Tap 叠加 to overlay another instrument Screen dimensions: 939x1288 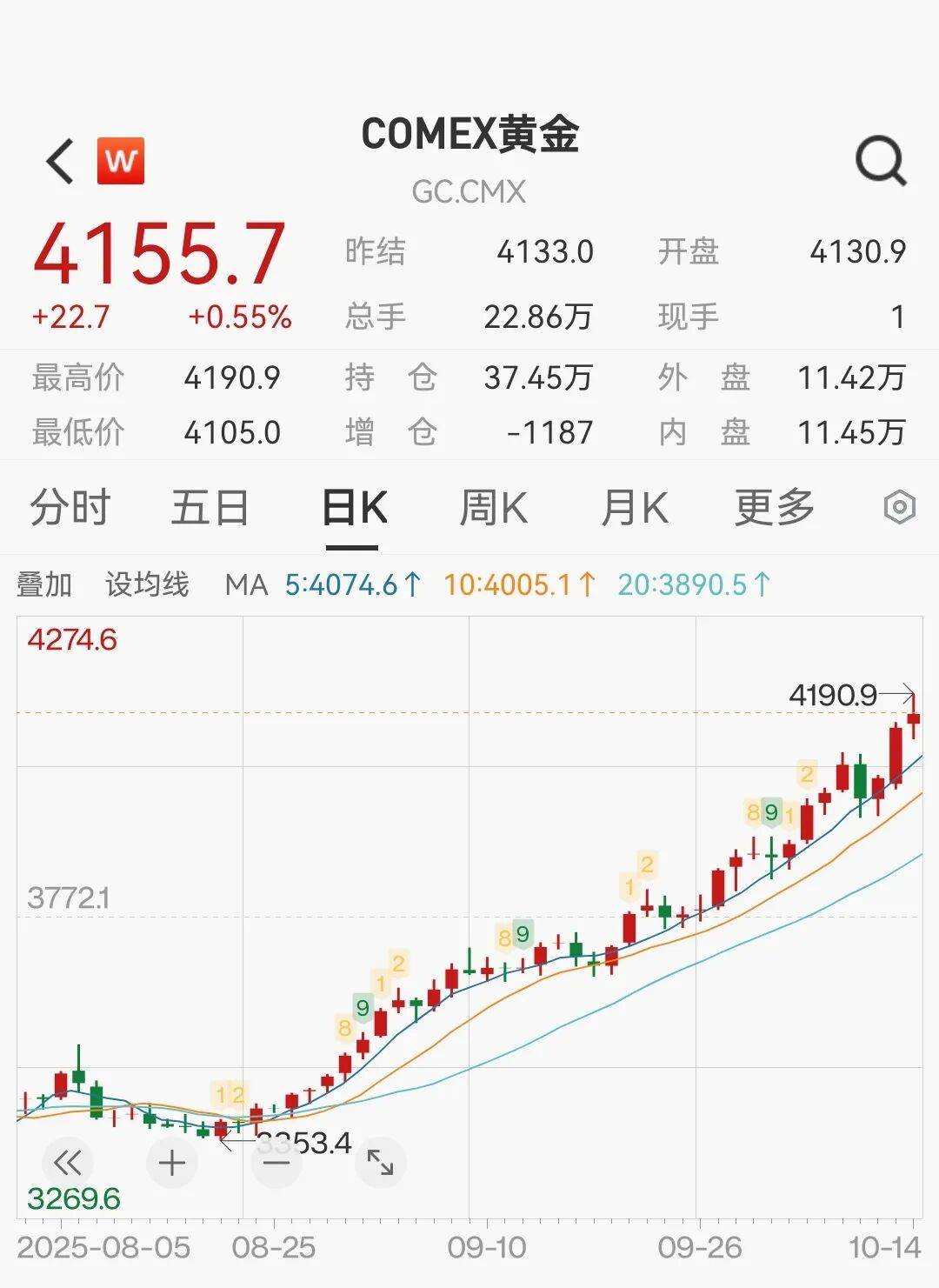coord(44,584)
